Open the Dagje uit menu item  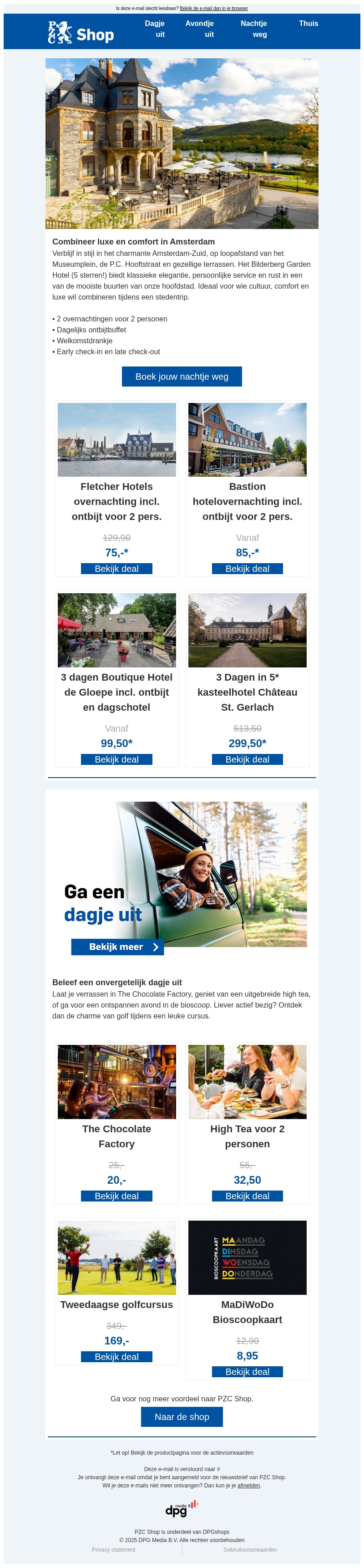(155, 29)
